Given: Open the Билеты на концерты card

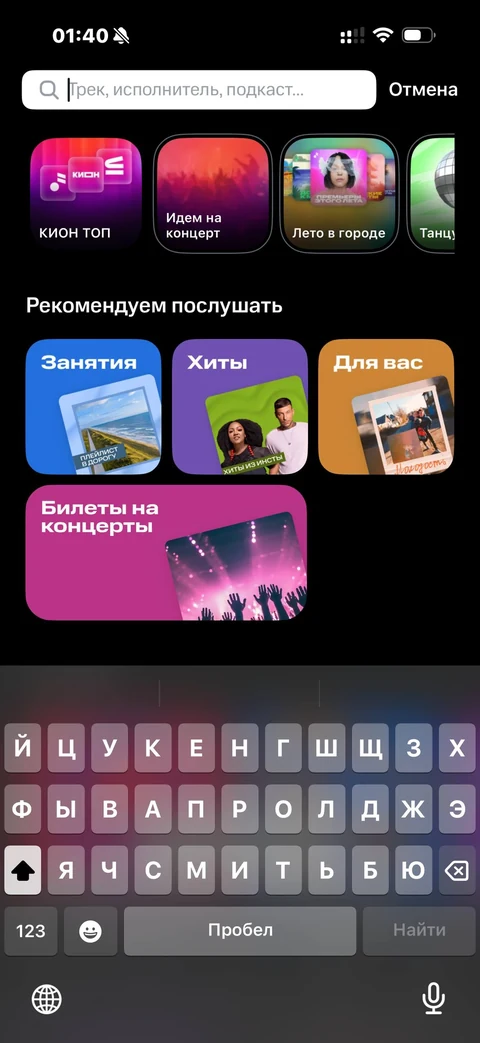Looking at the screenshot, I should tap(166, 553).
